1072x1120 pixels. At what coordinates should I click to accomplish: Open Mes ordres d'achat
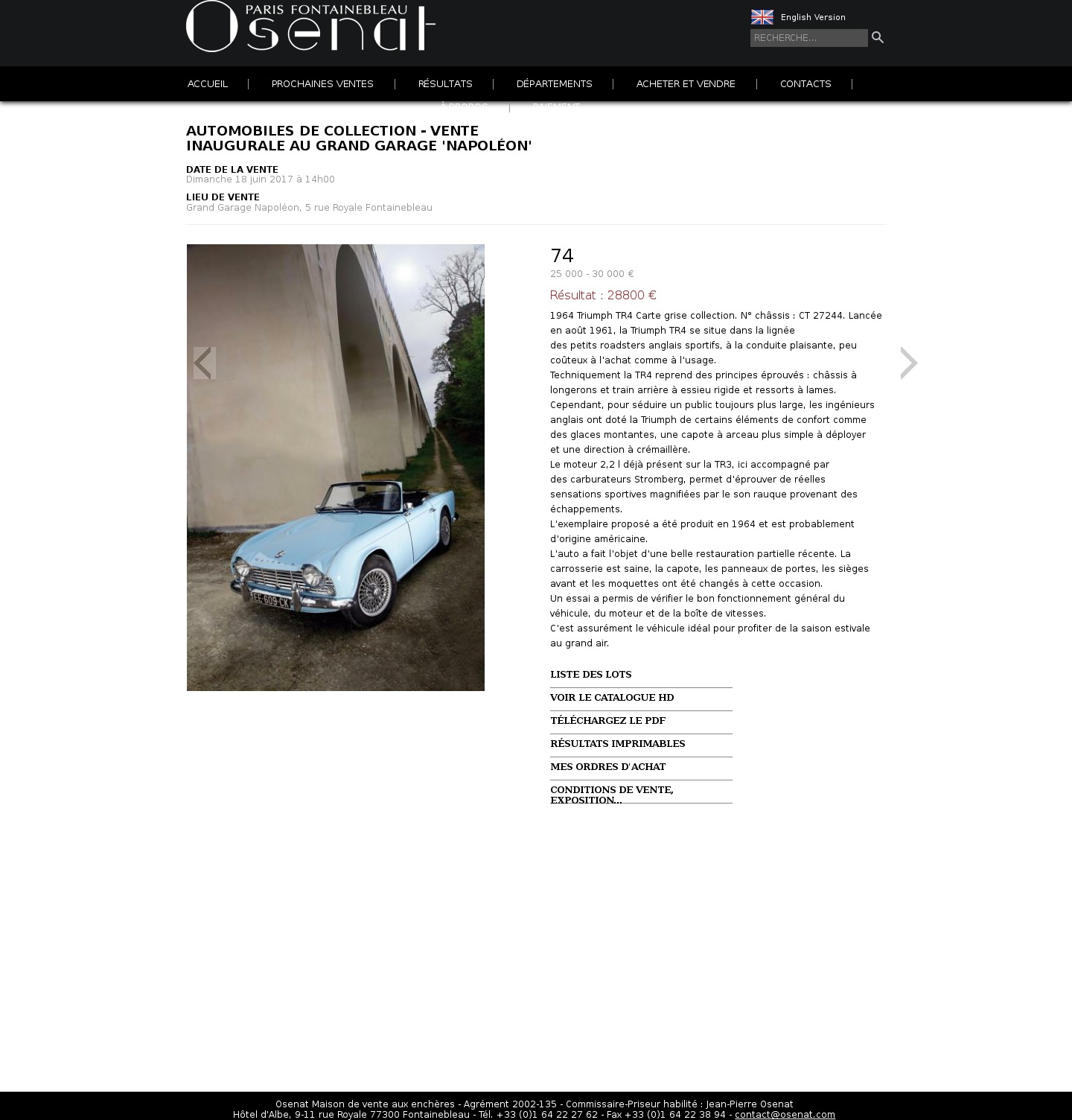click(x=607, y=767)
